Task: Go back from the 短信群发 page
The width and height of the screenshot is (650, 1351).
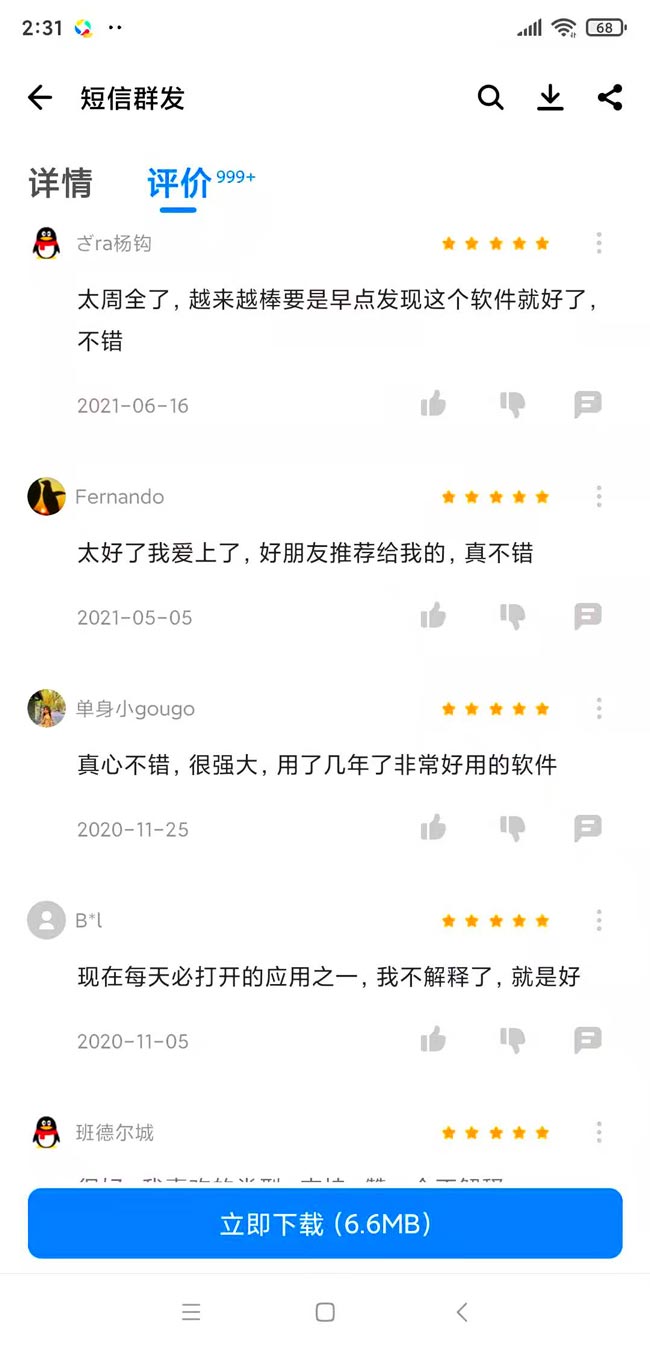Action: coord(40,97)
